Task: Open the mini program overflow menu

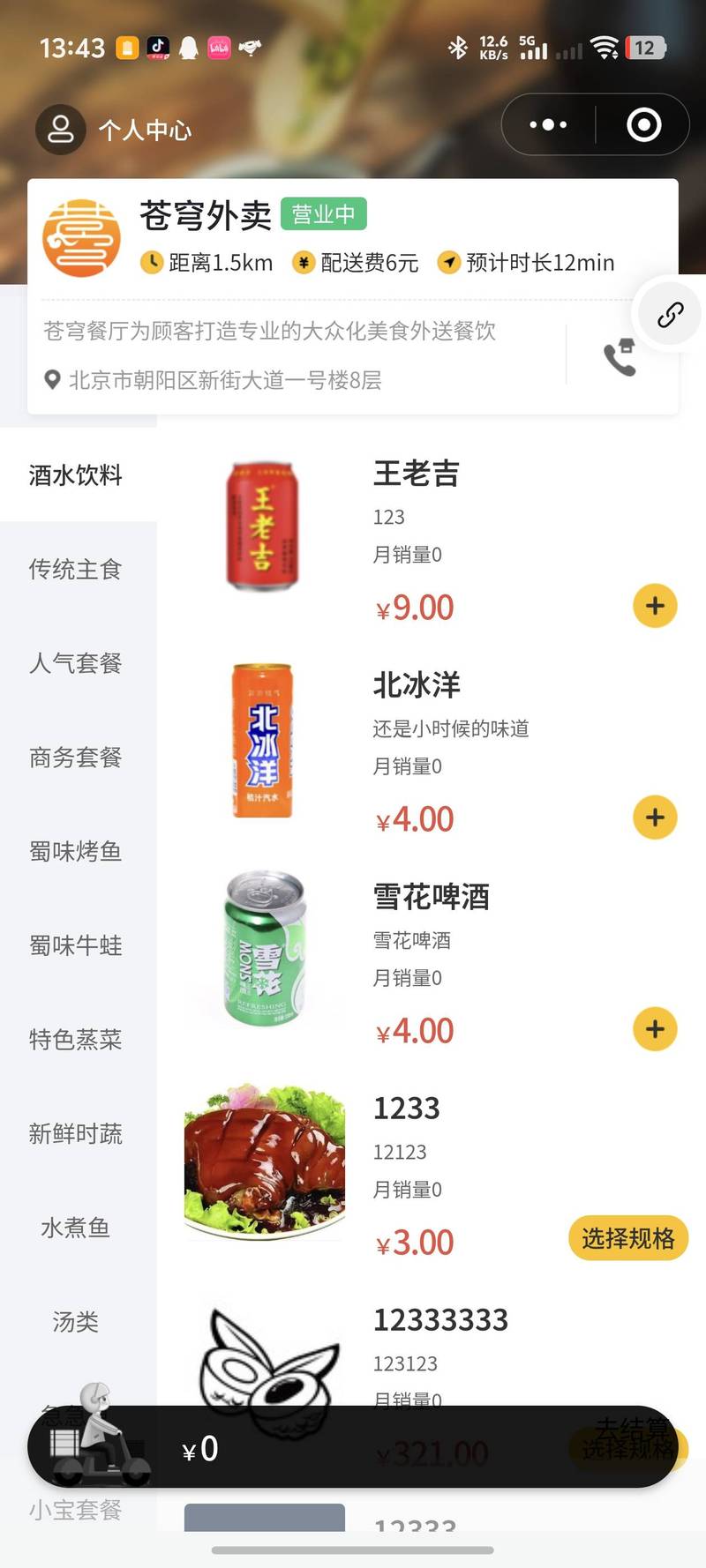Action: click(x=548, y=125)
